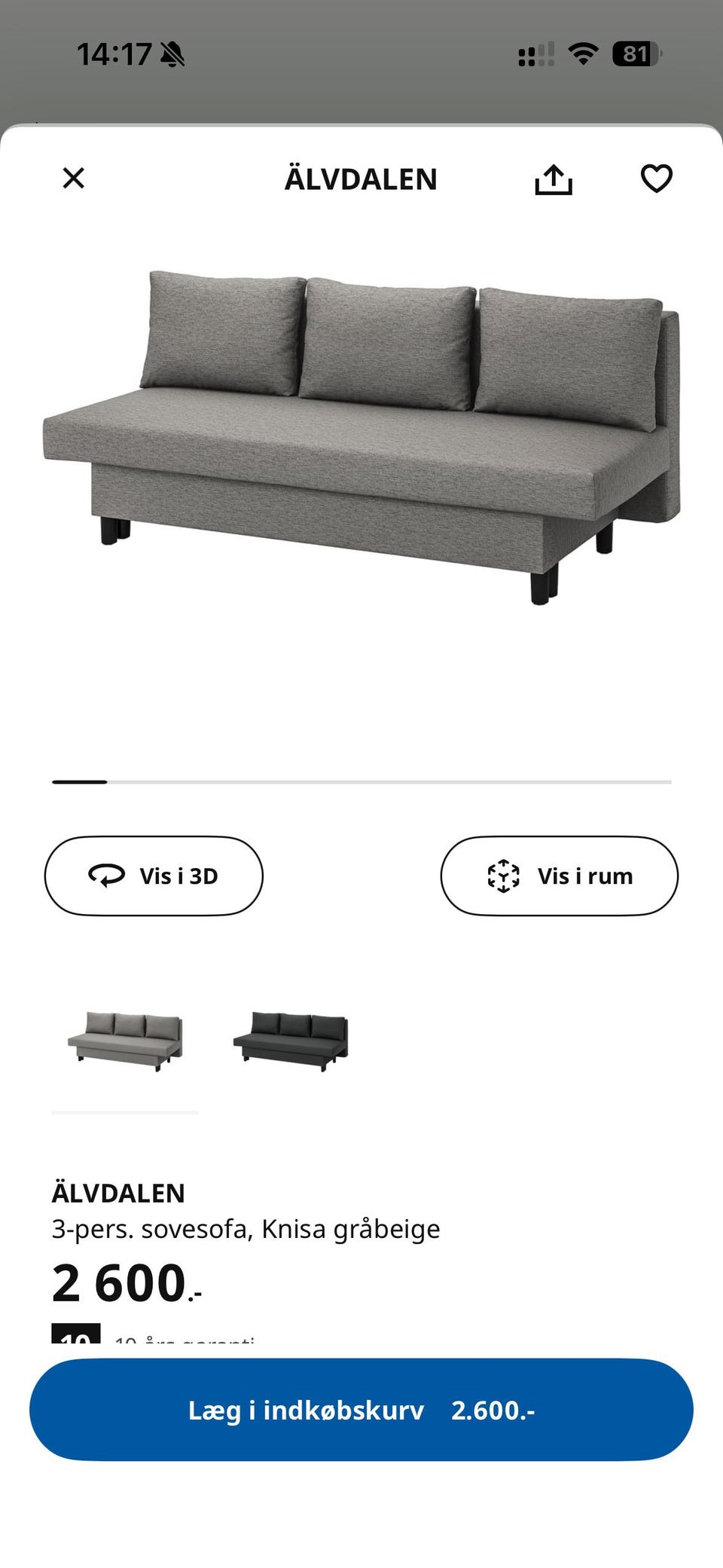Toggle favorite on the ÄLVDALEN sofa
Viewport: 723px width, 1568px height.
pos(657,179)
